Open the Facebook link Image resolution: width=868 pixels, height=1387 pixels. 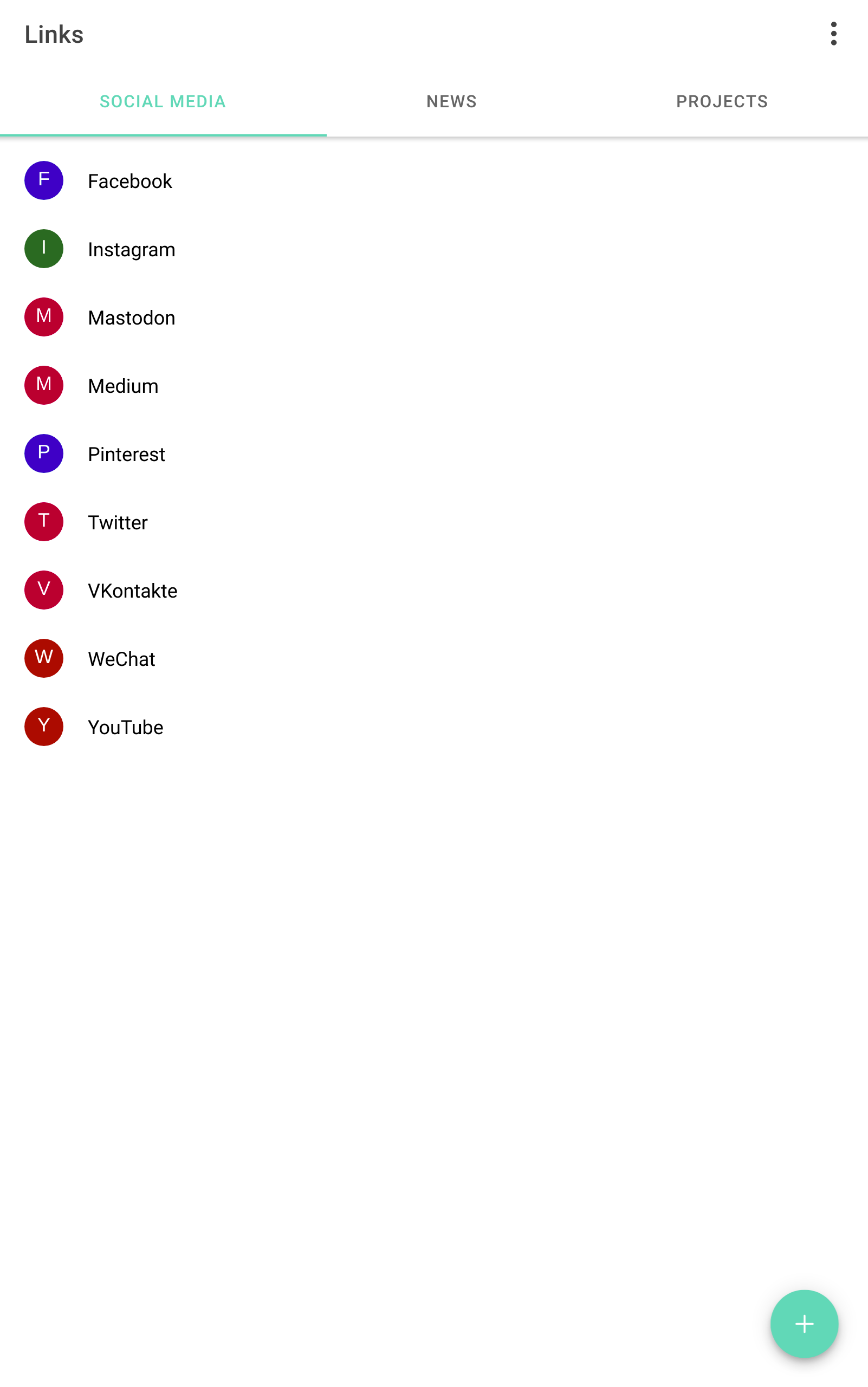(x=129, y=182)
